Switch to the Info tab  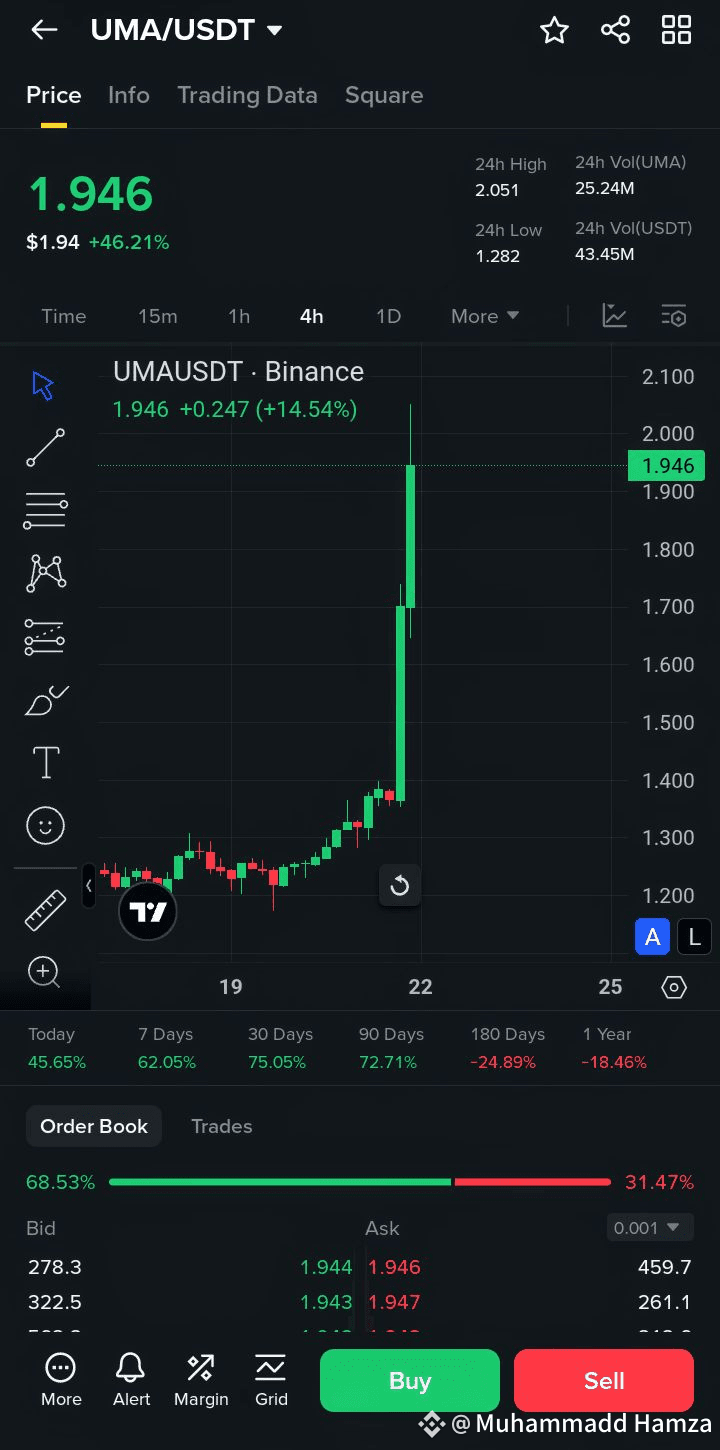pyautogui.click(x=129, y=95)
